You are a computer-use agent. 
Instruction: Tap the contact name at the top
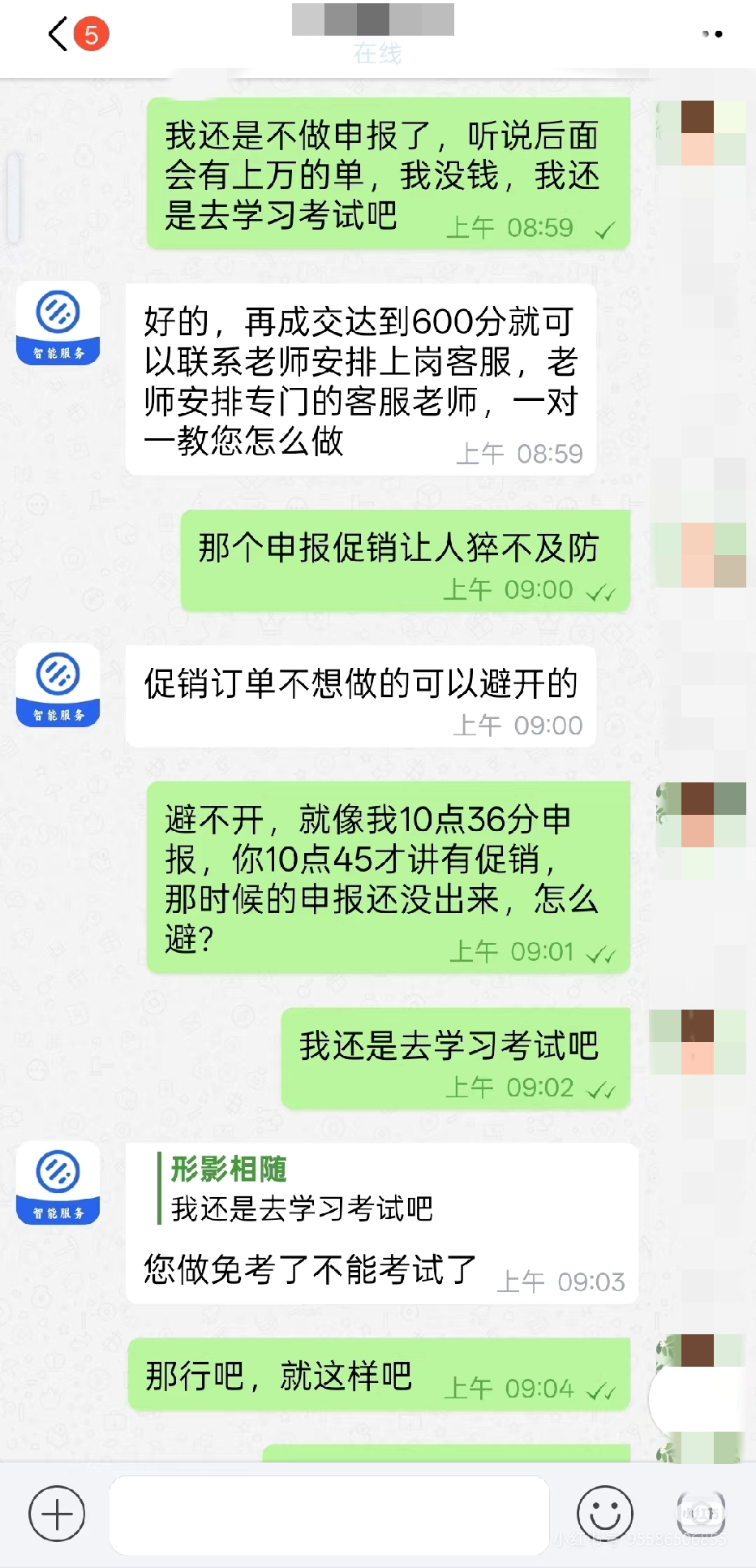click(373, 20)
